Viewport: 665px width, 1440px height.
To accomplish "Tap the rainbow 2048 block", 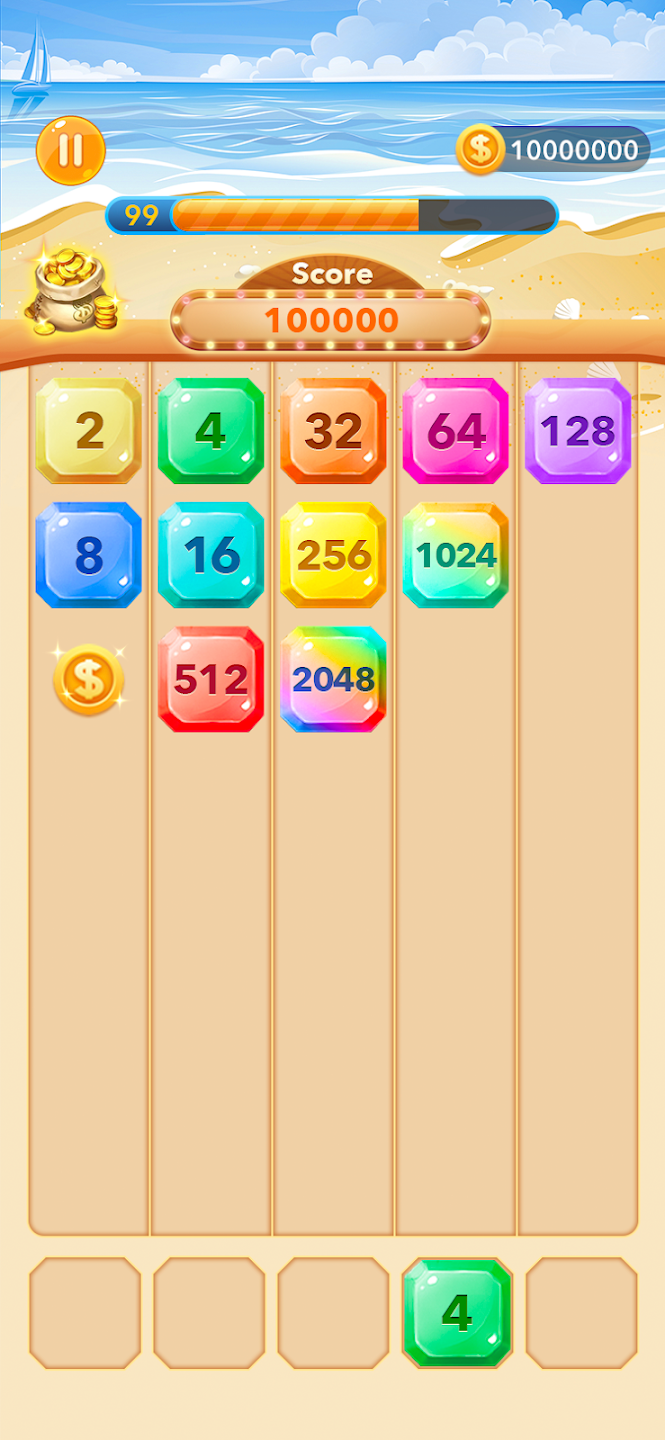I will point(333,680).
